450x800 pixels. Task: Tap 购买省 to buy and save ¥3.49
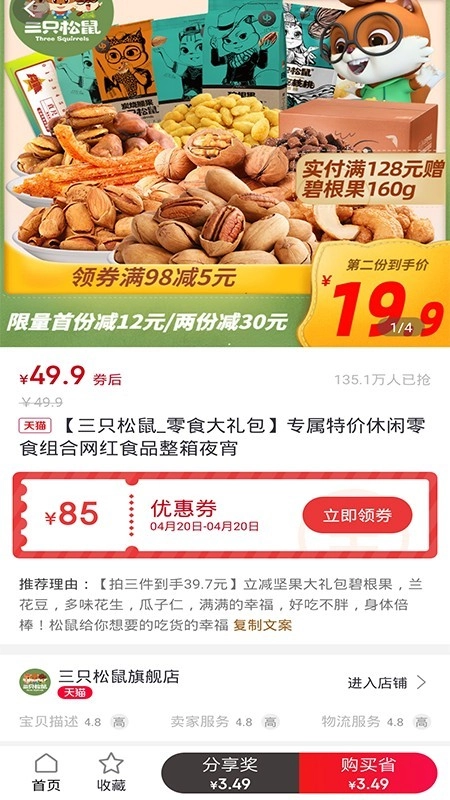pos(368,773)
